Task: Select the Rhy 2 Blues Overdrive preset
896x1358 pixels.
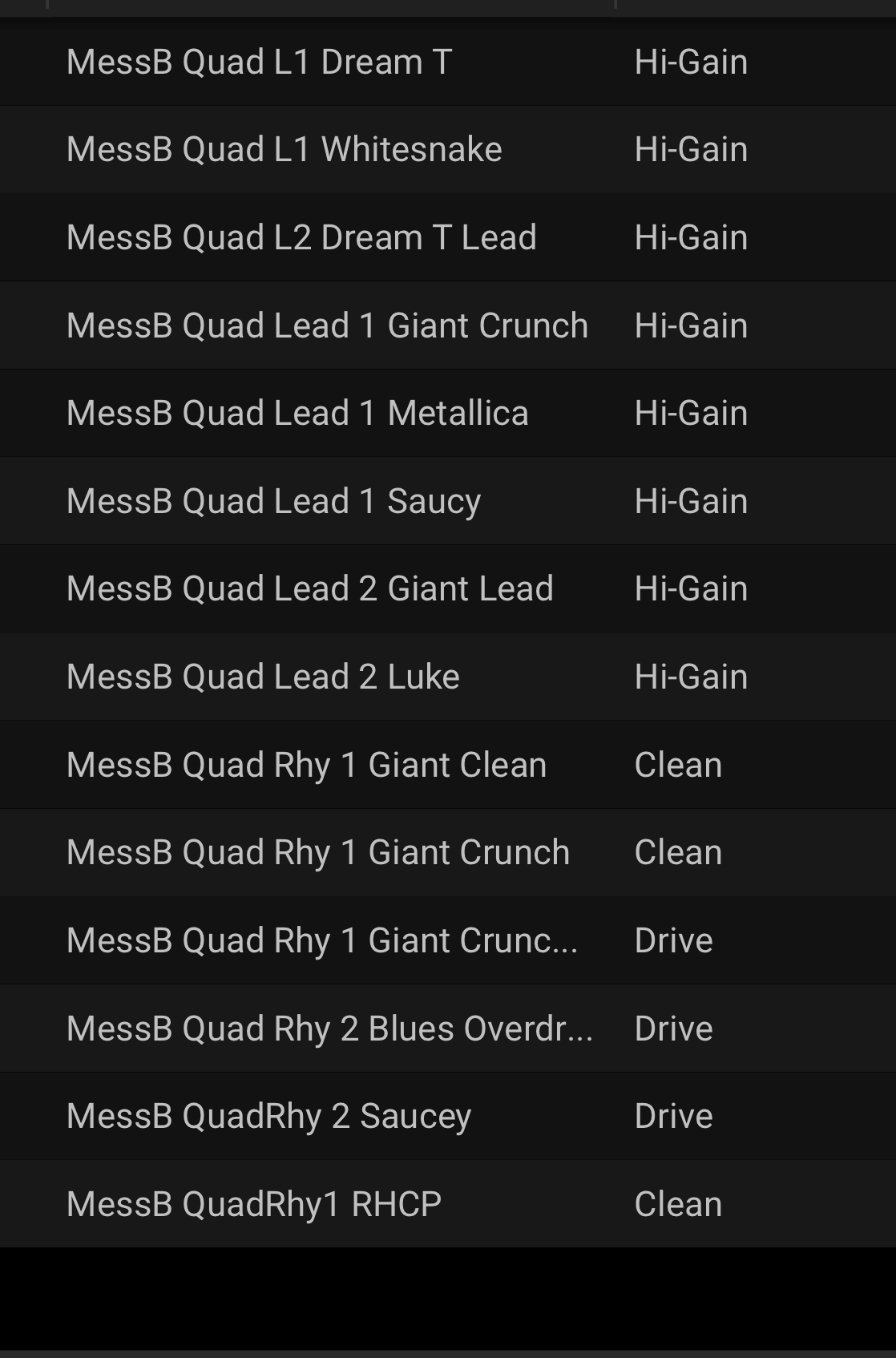Action: (329, 1029)
